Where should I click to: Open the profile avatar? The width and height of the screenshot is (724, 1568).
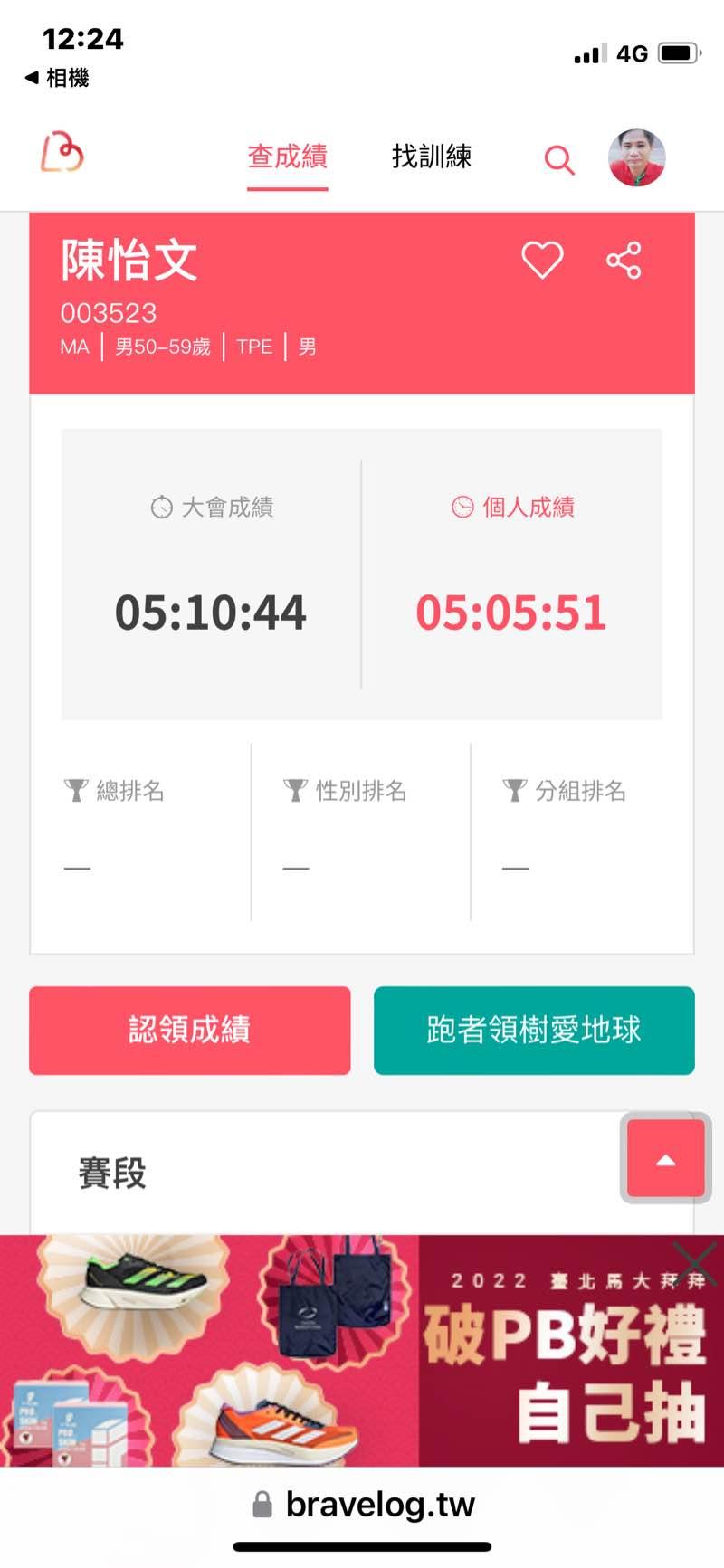636,157
